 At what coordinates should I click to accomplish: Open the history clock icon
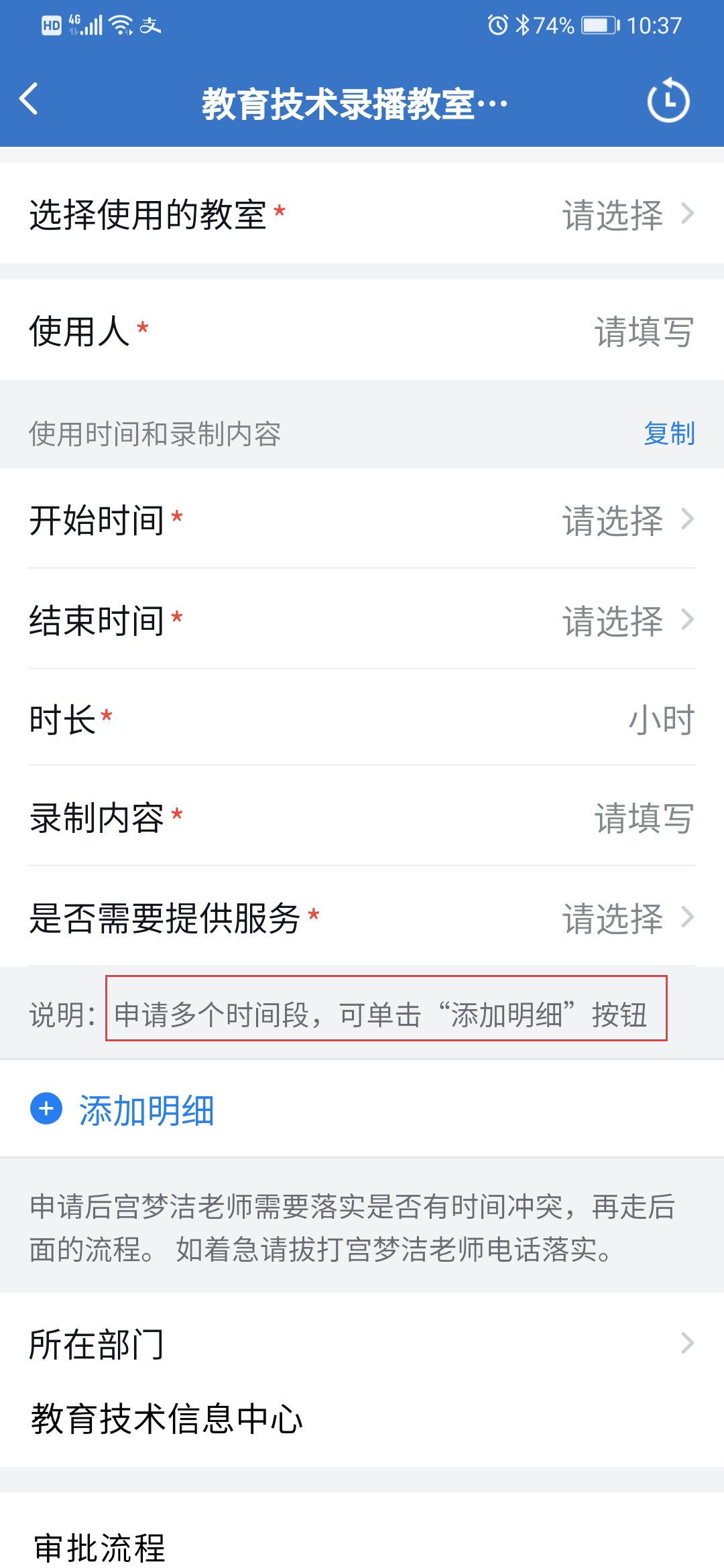point(668,101)
